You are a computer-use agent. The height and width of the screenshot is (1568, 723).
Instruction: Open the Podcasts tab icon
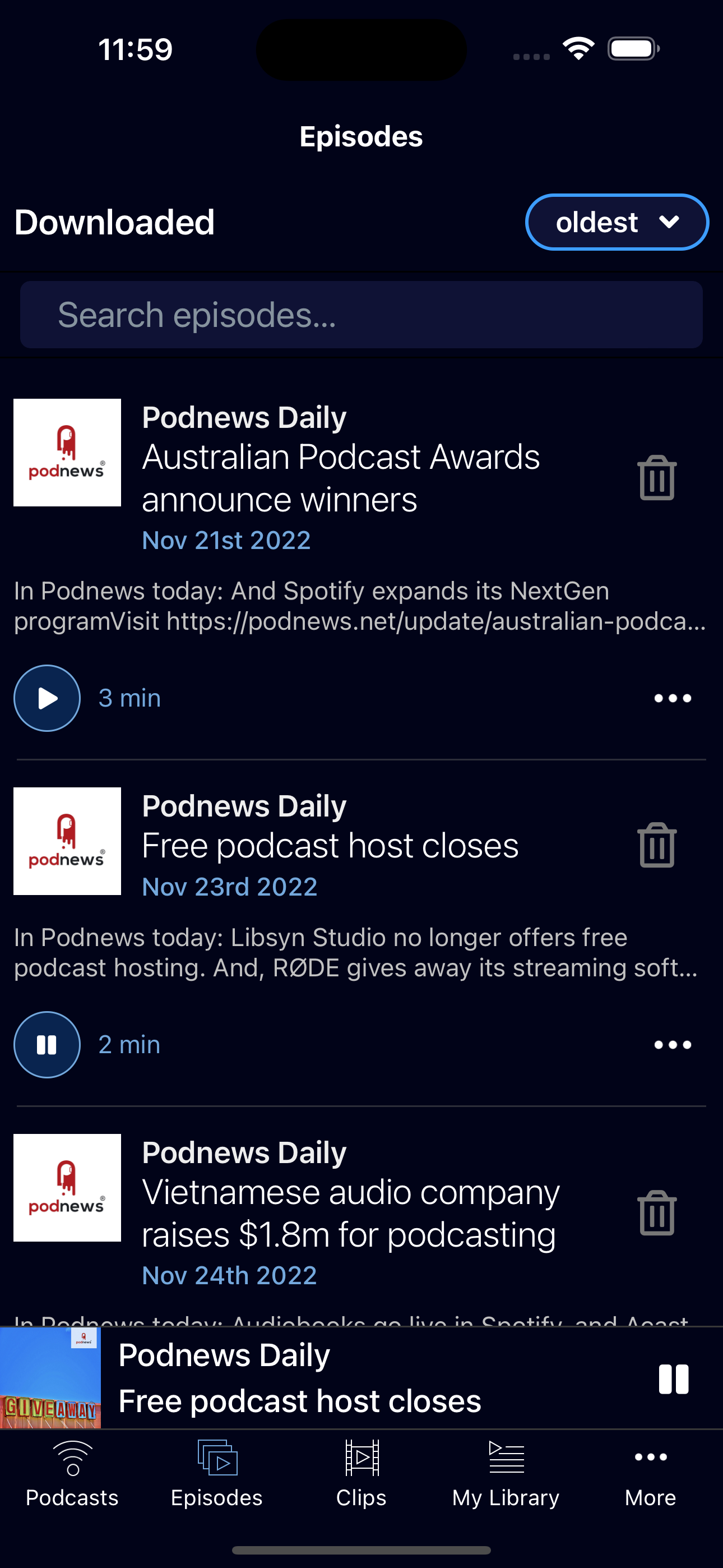point(71,1461)
